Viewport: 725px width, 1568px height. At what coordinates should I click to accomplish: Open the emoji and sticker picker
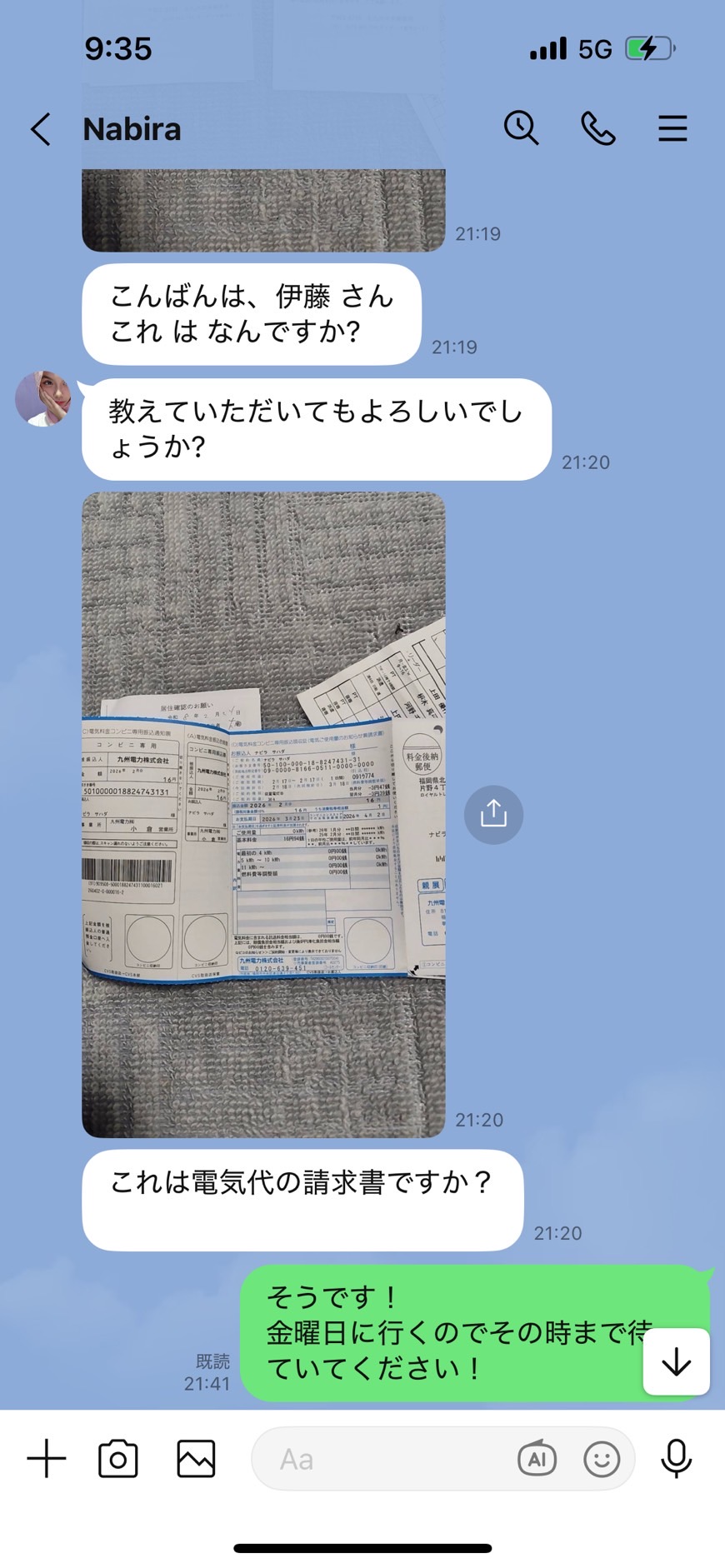[x=602, y=1459]
